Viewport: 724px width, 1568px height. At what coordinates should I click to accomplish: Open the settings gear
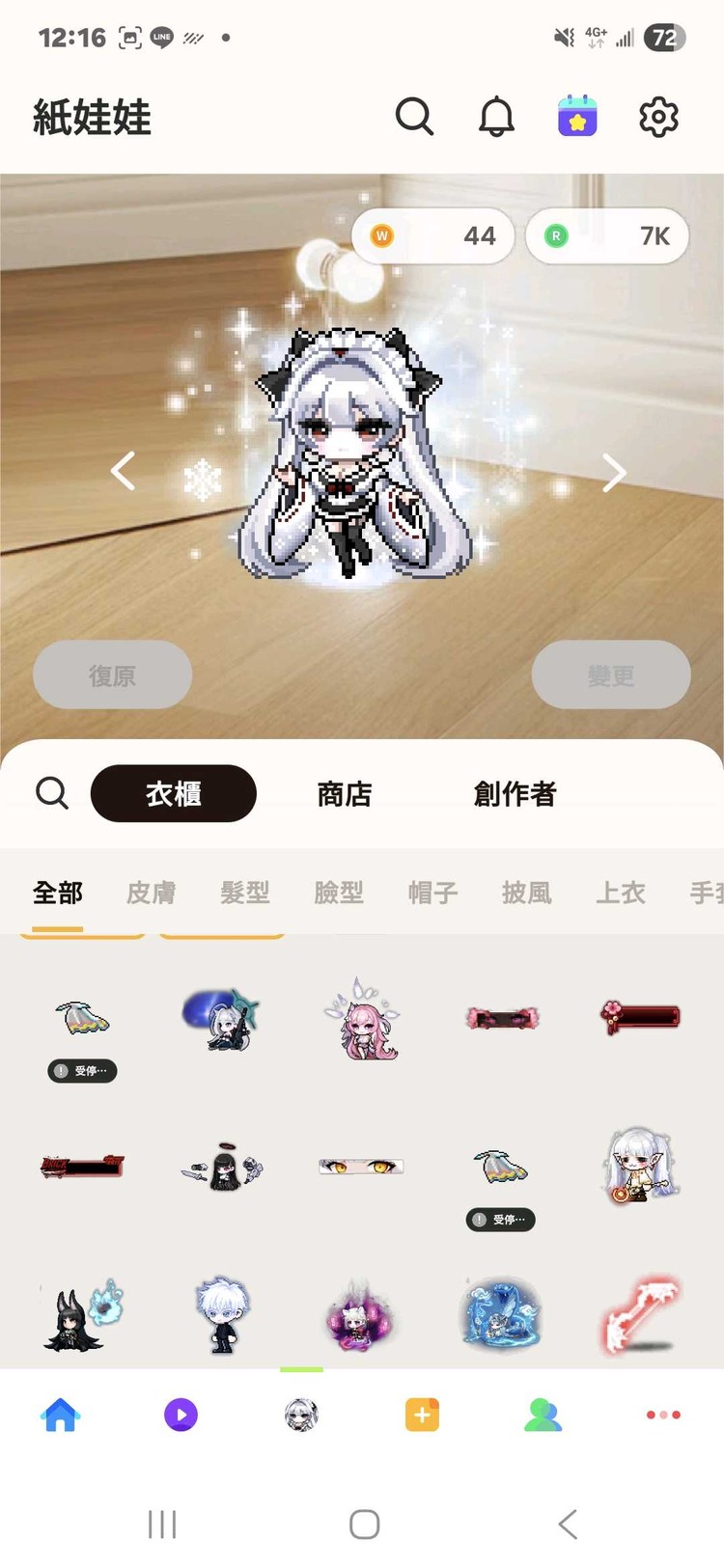click(658, 117)
